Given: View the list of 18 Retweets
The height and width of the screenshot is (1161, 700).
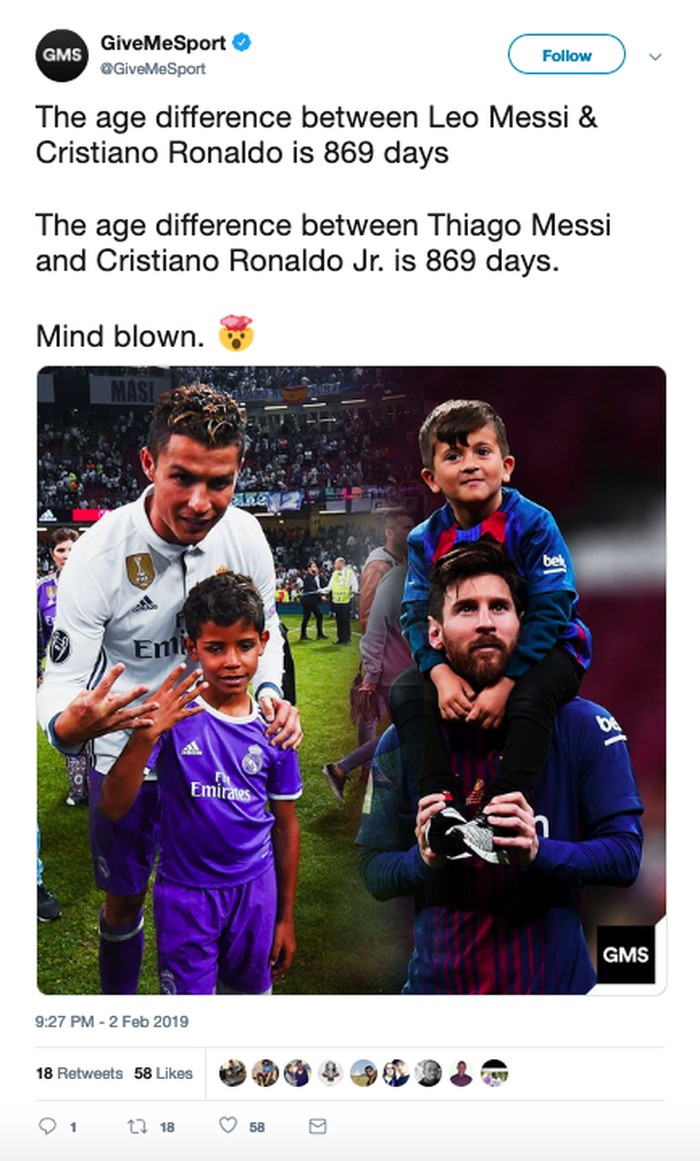Looking at the screenshot, I should 79,1073.
